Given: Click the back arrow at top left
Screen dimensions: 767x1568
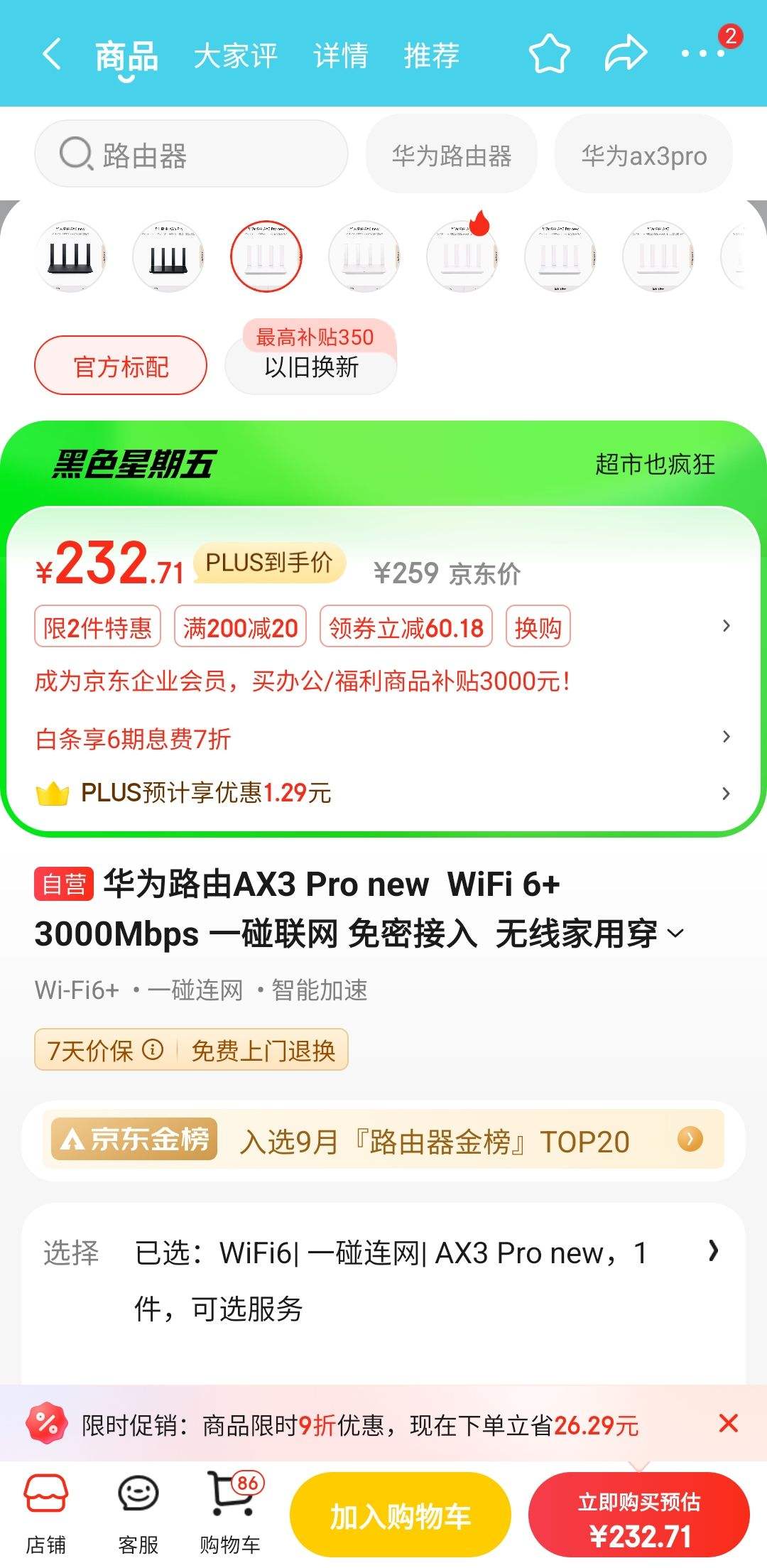Looking at the screenshot, I should point(51,53).
